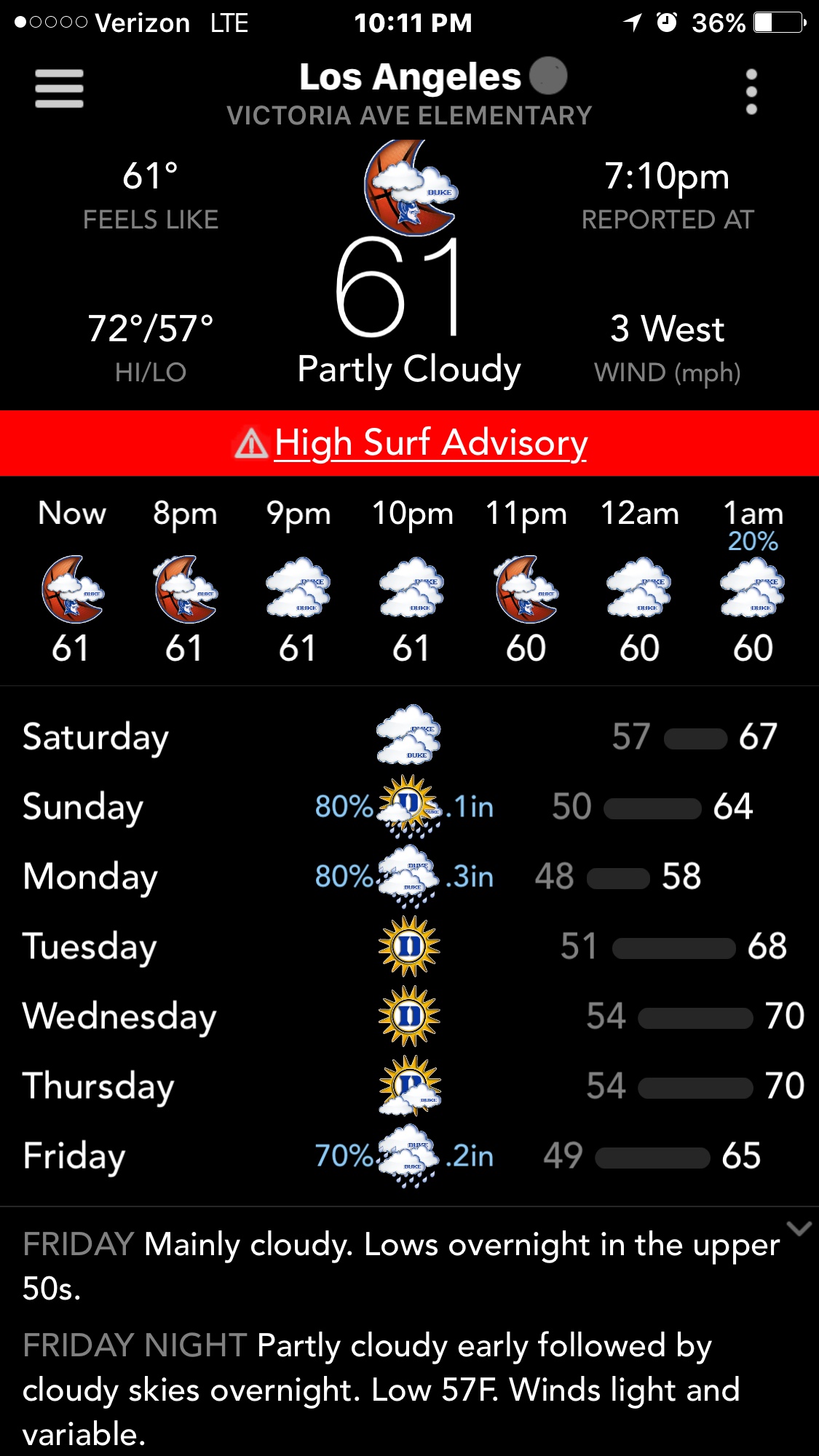Screen dimensions: 819x1456
Task: Open the hamburger menu
Action: [x=59, y=89]
